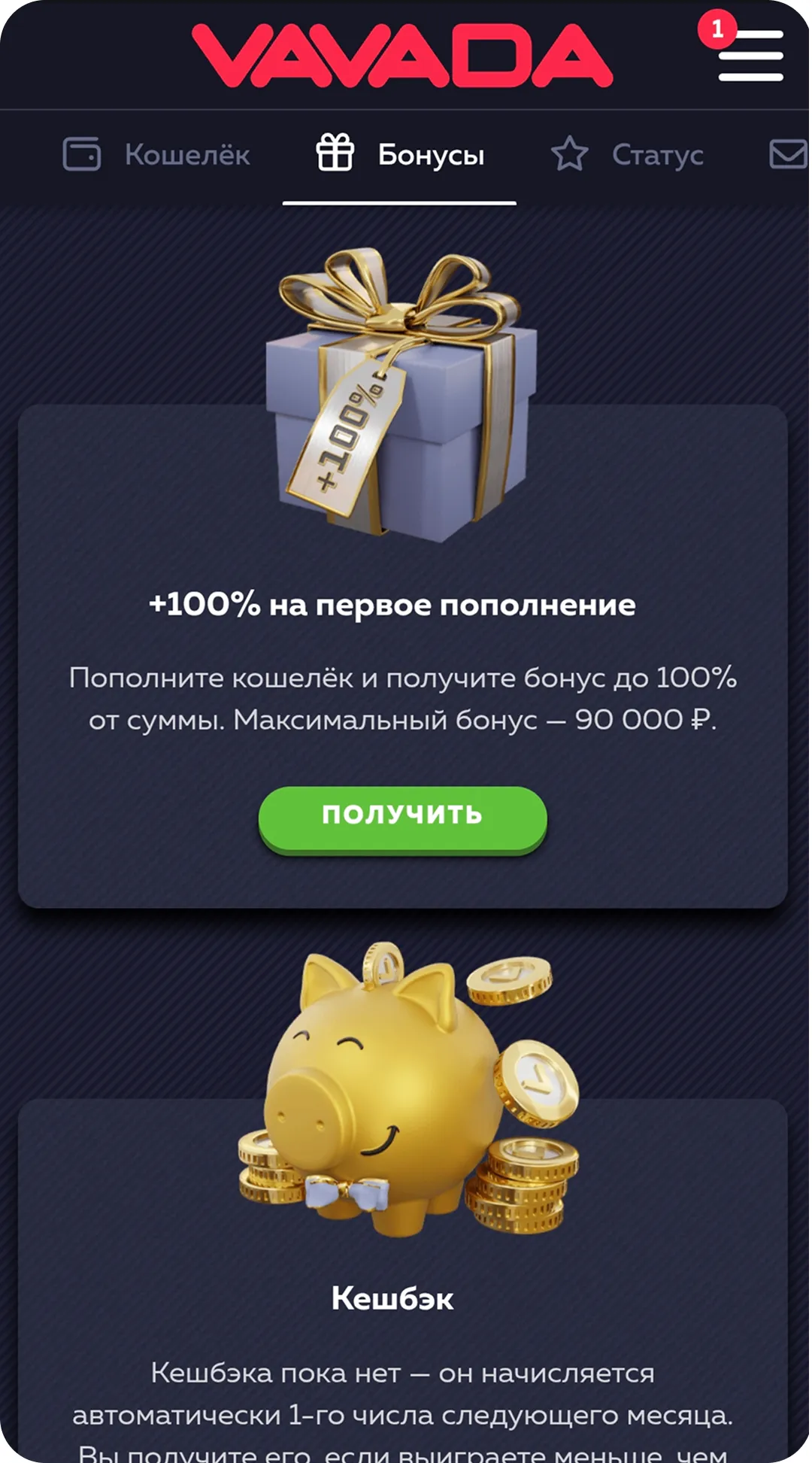Open the messages envelope tab
Viewport: 812px width, 1463px height.
click(788, 154)
